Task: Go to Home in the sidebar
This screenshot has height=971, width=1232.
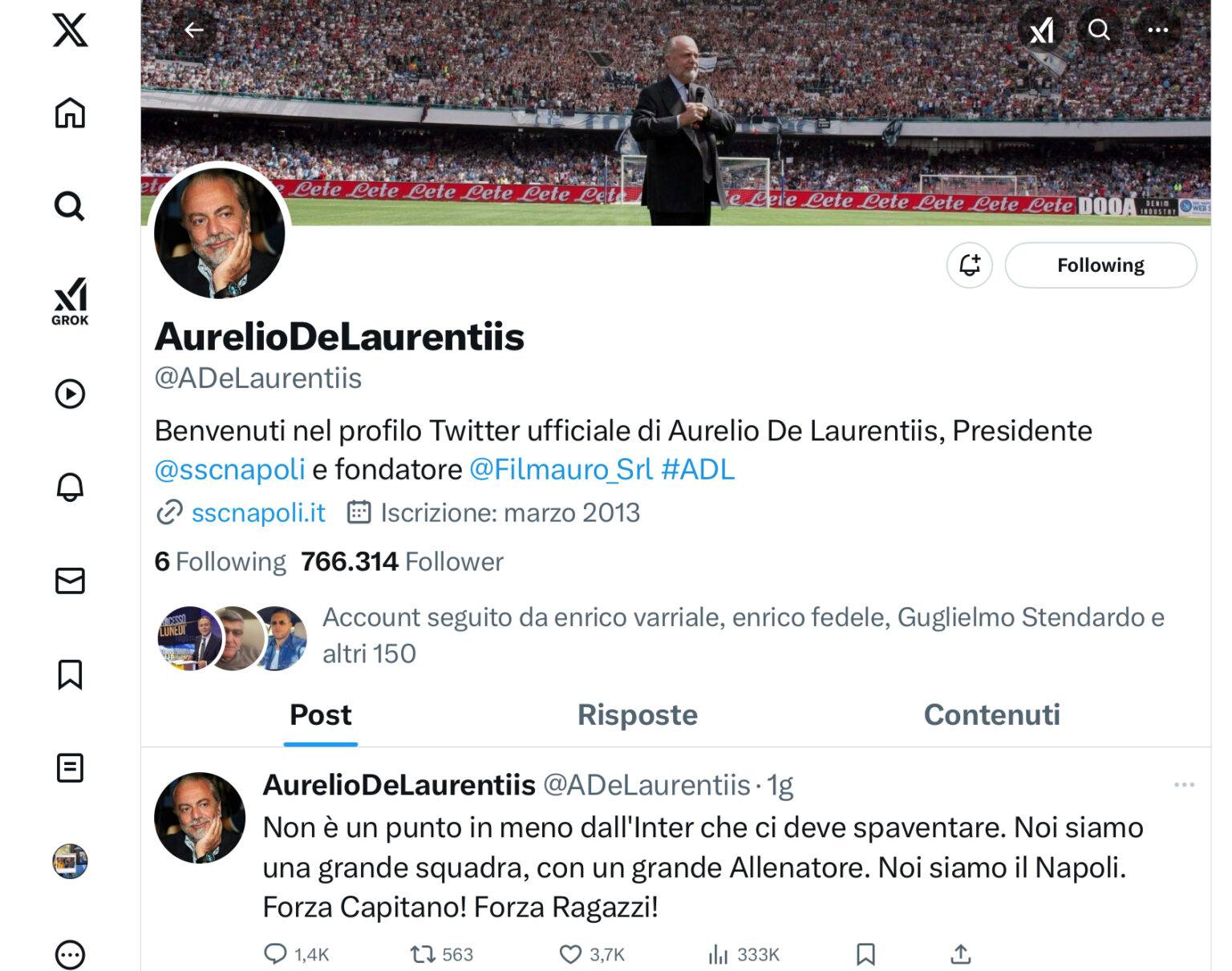Action: [70, 113]
